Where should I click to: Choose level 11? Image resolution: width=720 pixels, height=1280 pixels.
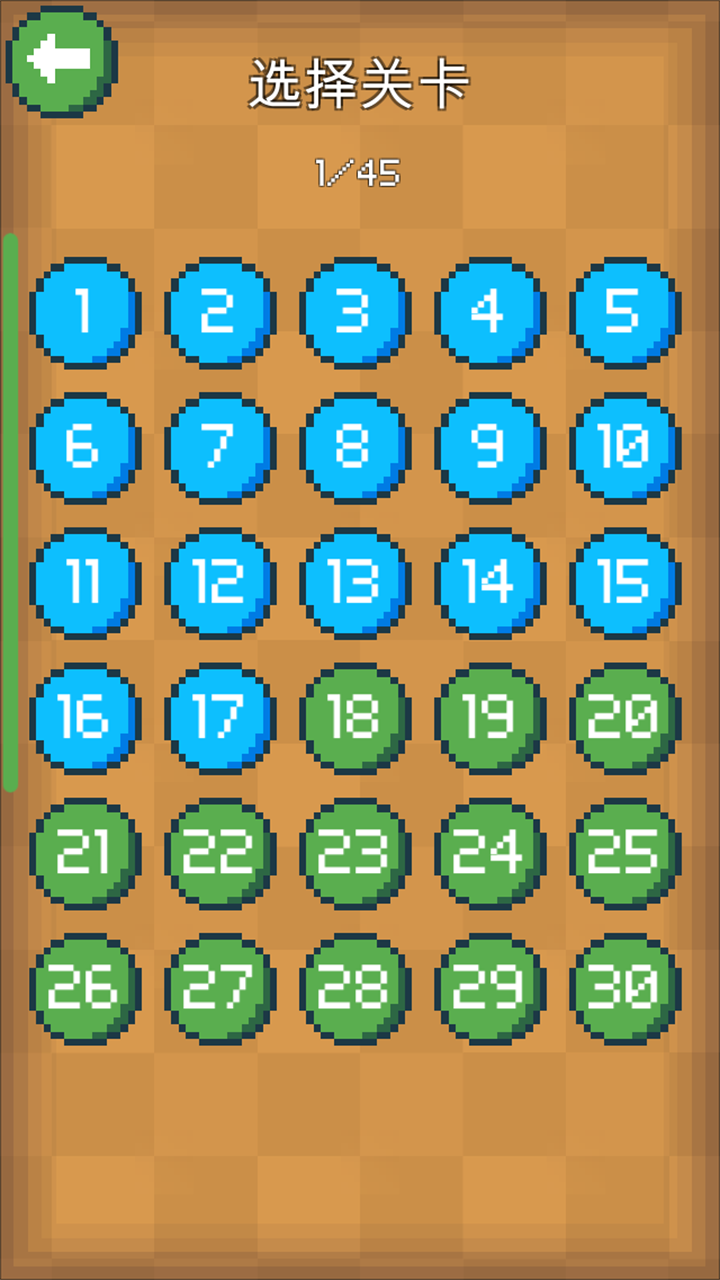tap(84, 583)
